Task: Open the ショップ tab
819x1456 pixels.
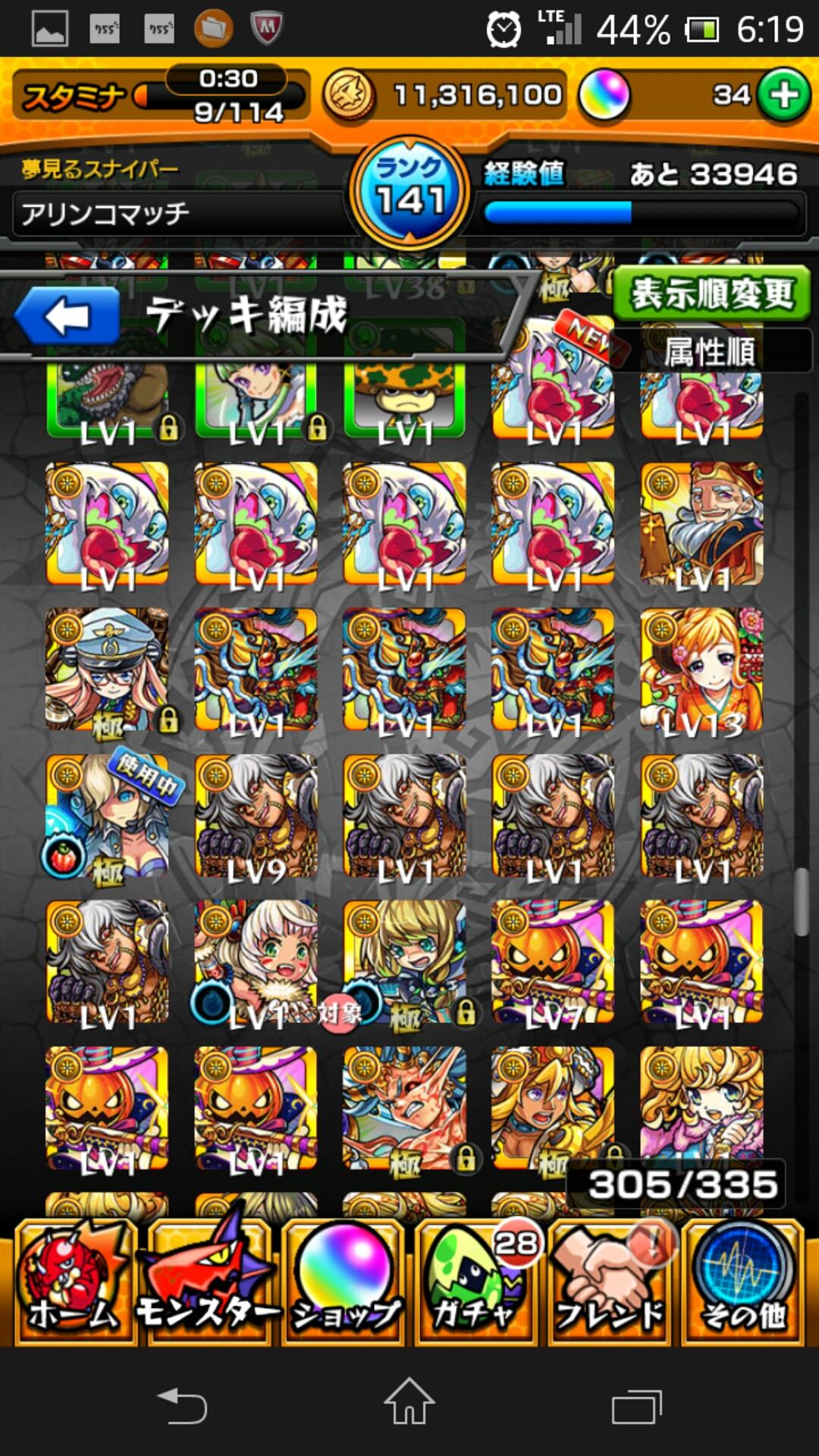Action: 345,1282
